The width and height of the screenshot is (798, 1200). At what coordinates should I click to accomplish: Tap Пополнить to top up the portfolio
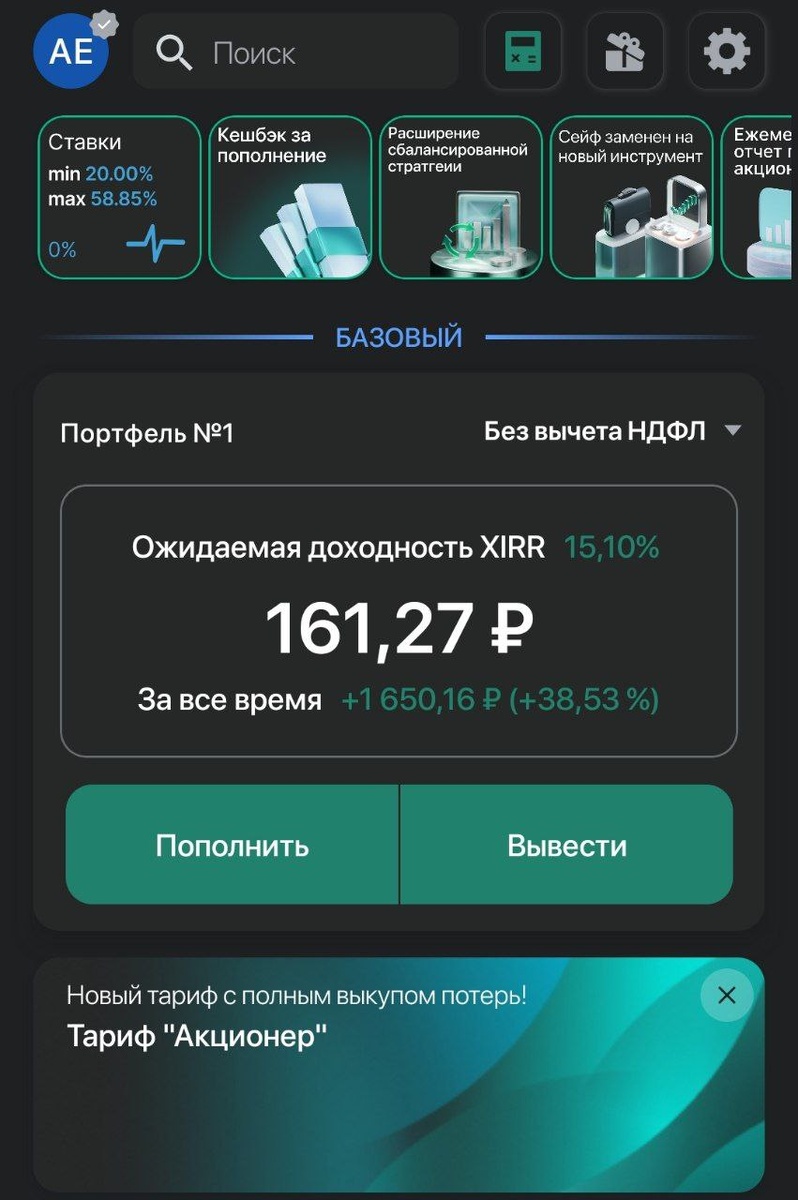tap(232, 845)
